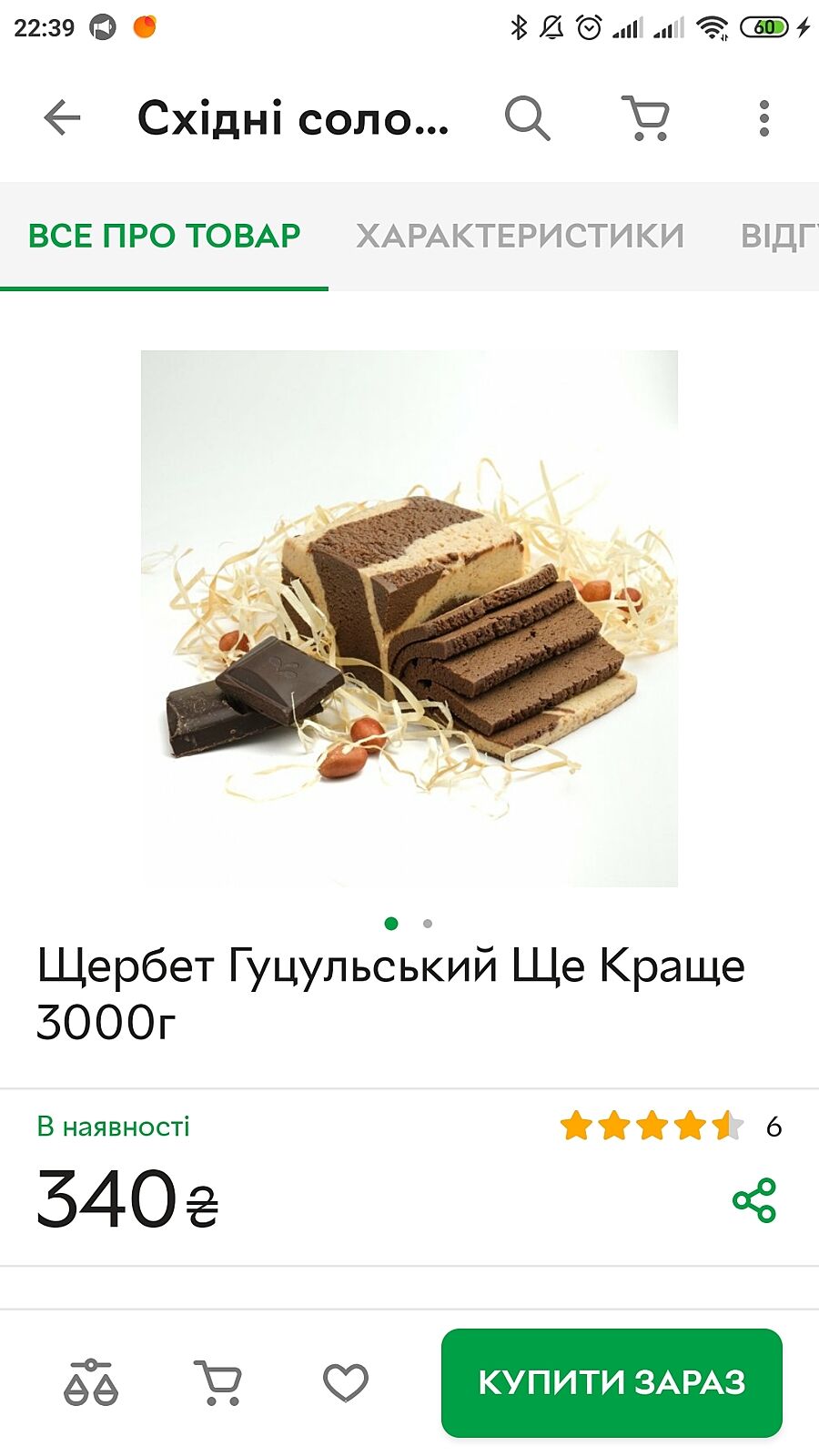Open the product photo of Щербет Гуцульський
Viewport: 819px width, 1456px height.
point(409,618)
